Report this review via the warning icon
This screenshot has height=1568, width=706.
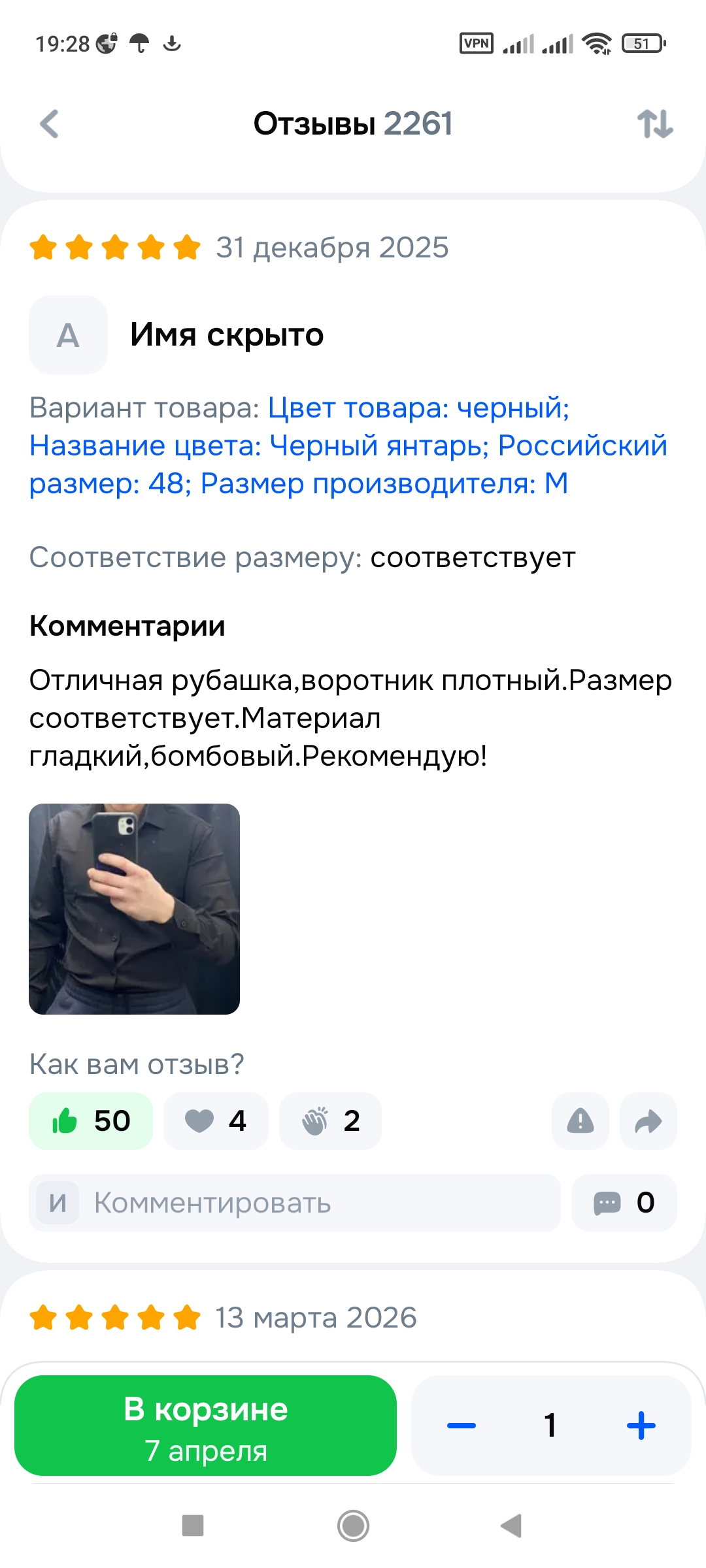[x=580, y=1121]
